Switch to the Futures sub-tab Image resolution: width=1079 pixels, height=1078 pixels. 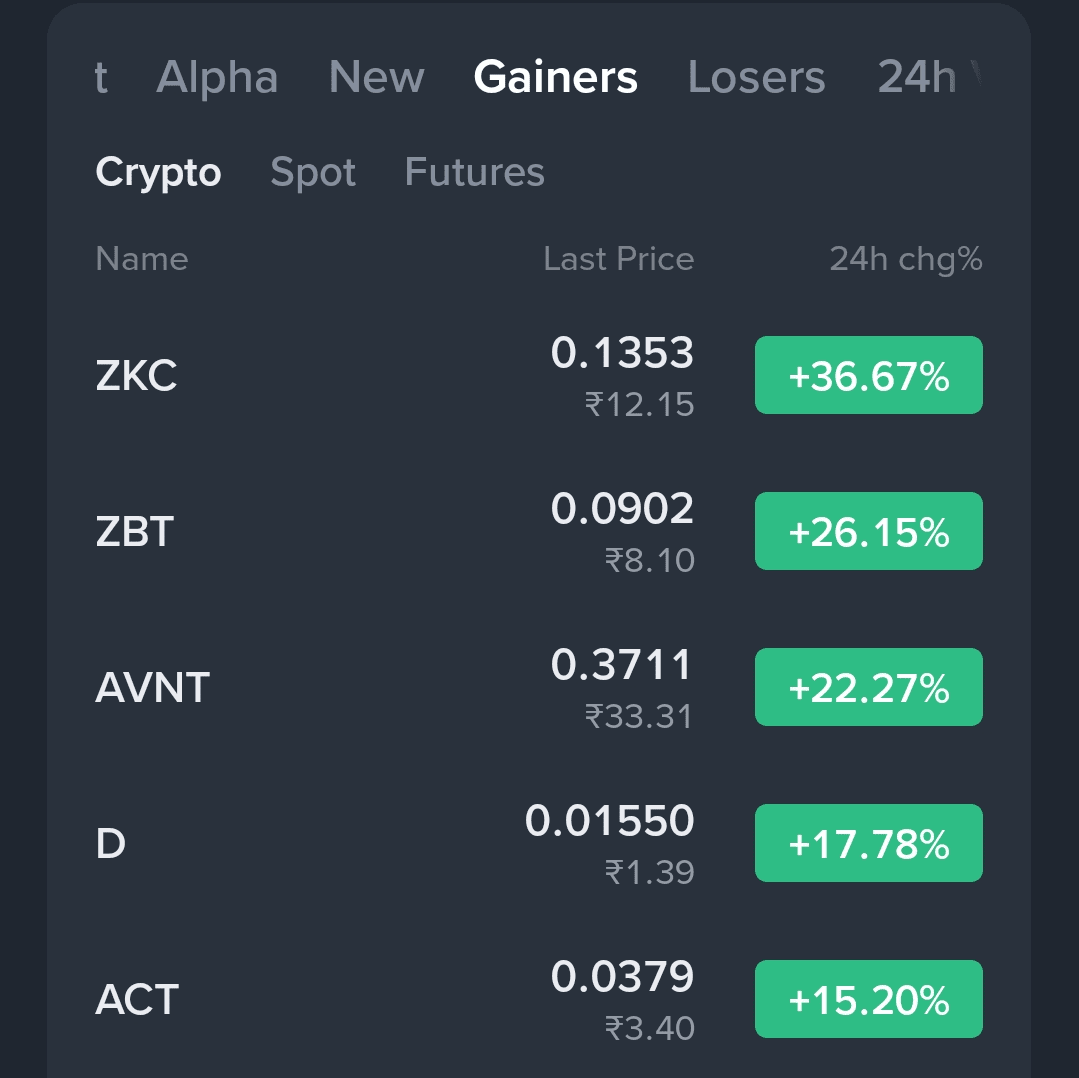(474, 172)
